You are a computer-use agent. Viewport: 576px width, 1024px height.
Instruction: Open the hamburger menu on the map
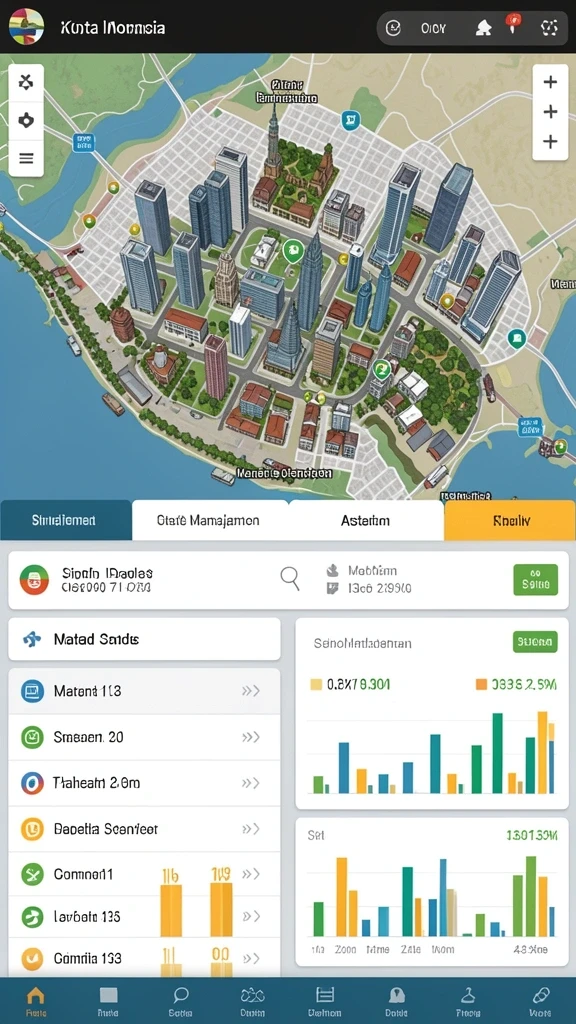[26, 158]
